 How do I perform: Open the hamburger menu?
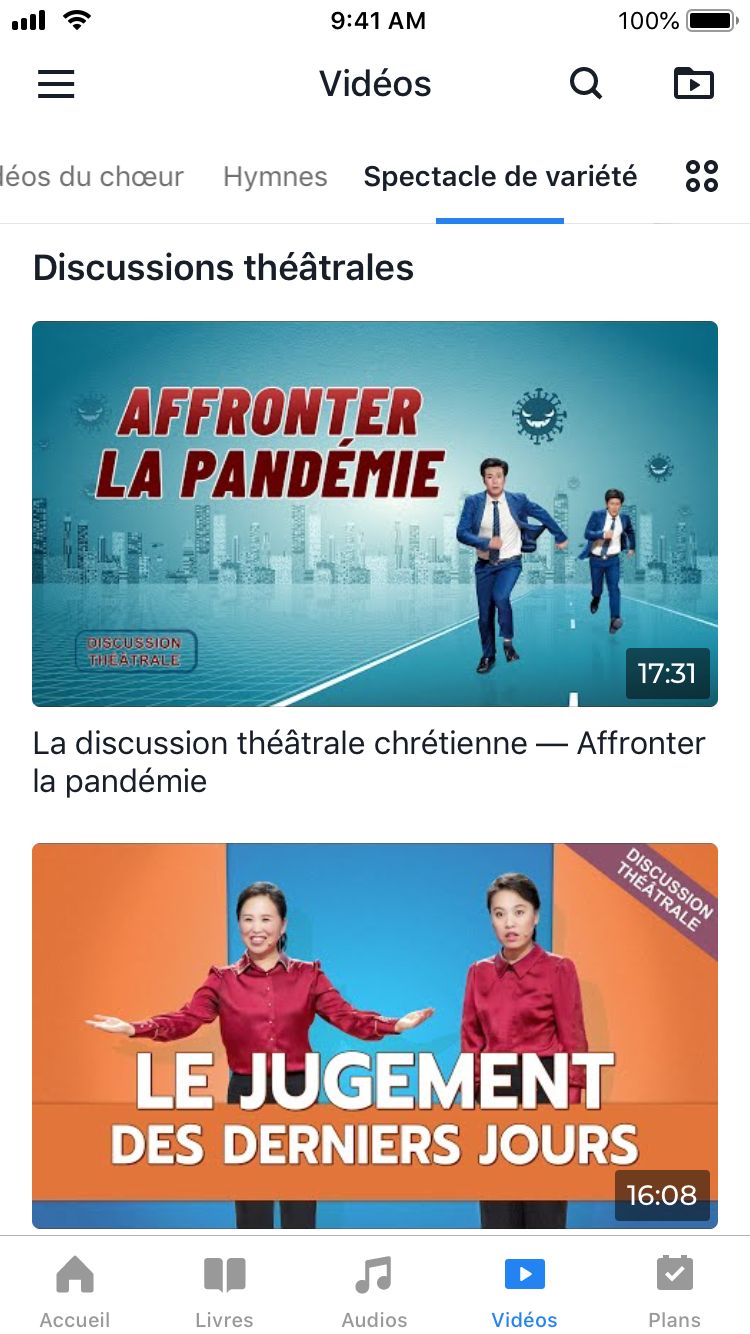click(x=56, y=83)
